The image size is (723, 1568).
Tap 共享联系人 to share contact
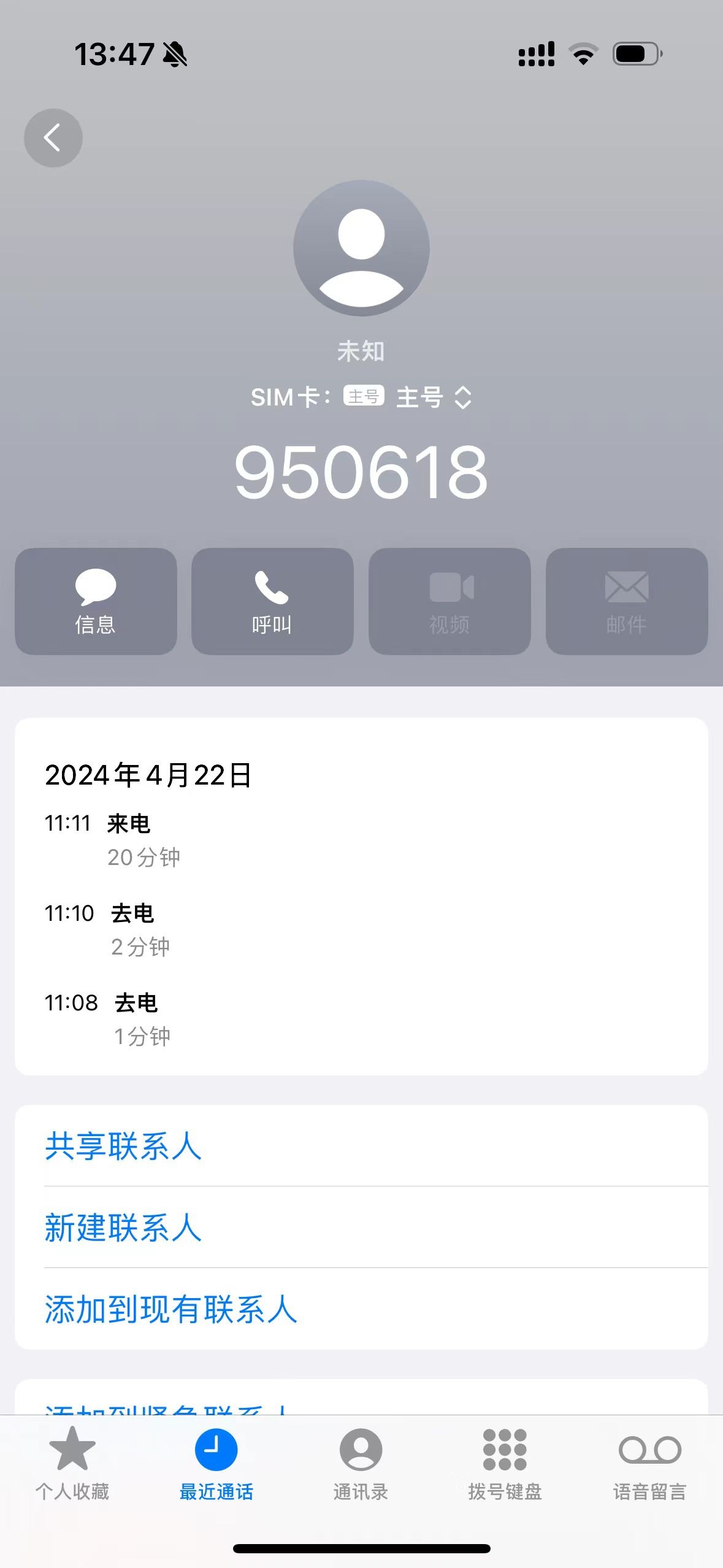pyautogui.click(x=123, y=1146)
